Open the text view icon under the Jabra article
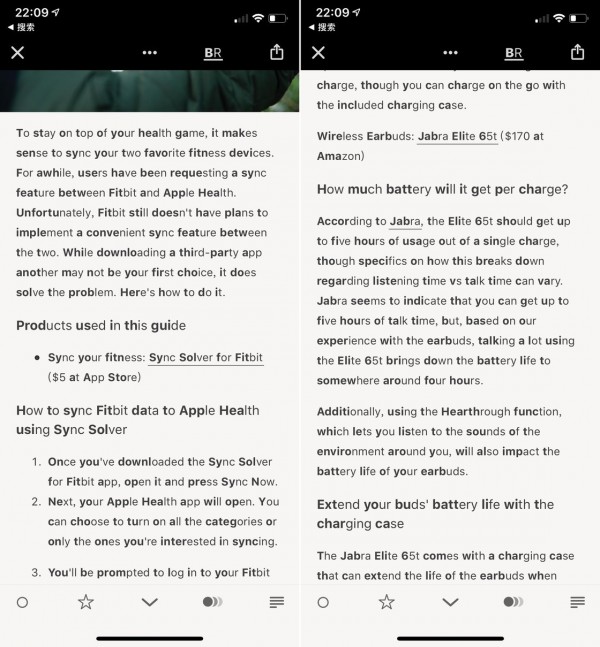600x647 pixels. [577, 602]
